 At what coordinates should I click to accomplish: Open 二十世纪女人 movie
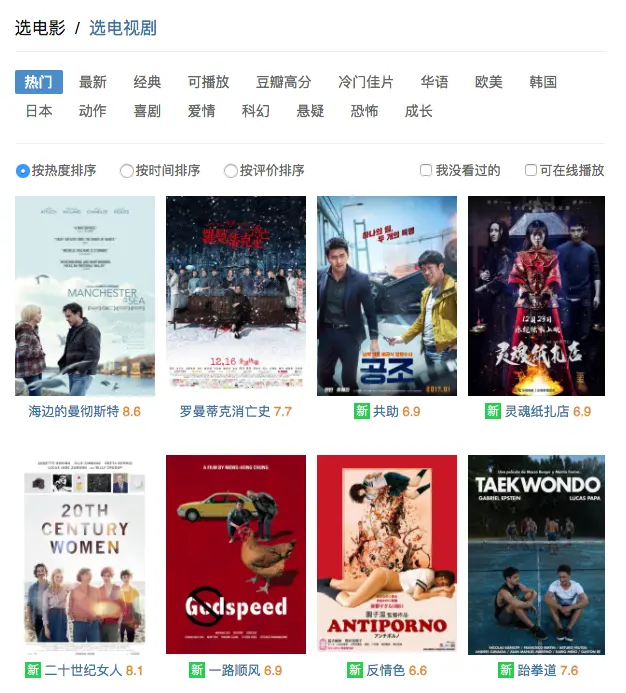(85, 555)
